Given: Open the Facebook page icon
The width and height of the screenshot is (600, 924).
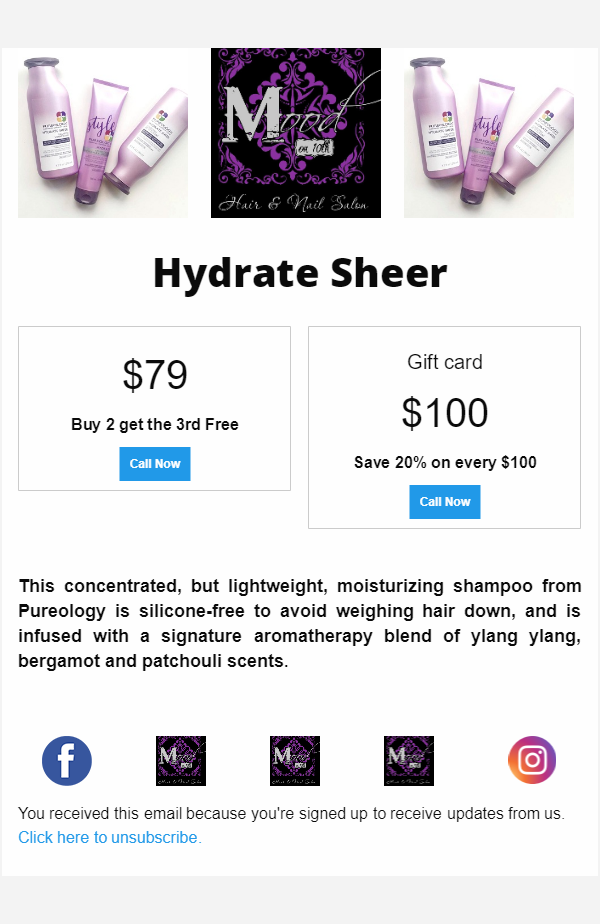Looking at the screenshot, I should [67, 761].
